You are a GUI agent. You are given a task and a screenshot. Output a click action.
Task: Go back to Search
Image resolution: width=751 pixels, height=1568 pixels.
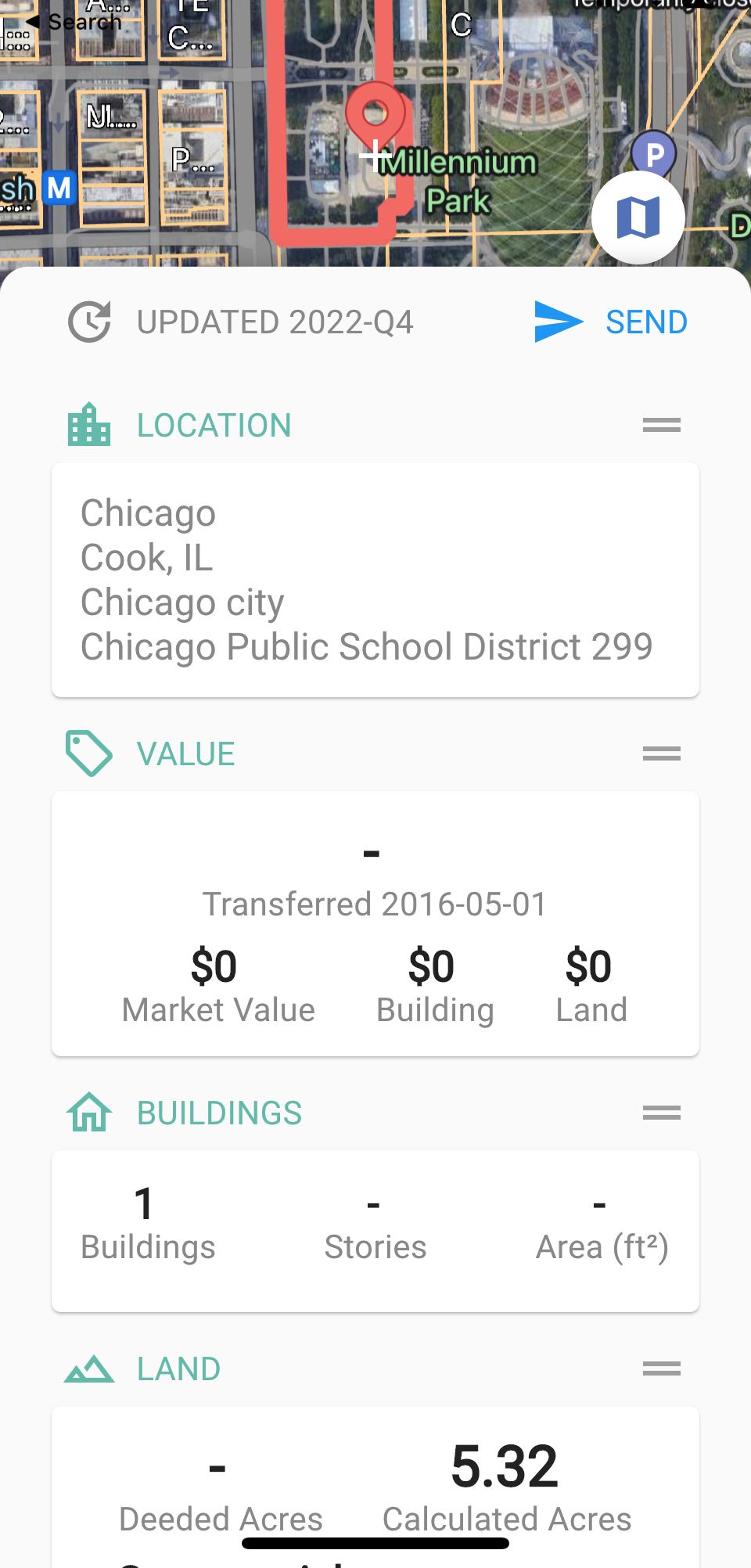click(74, 22)
